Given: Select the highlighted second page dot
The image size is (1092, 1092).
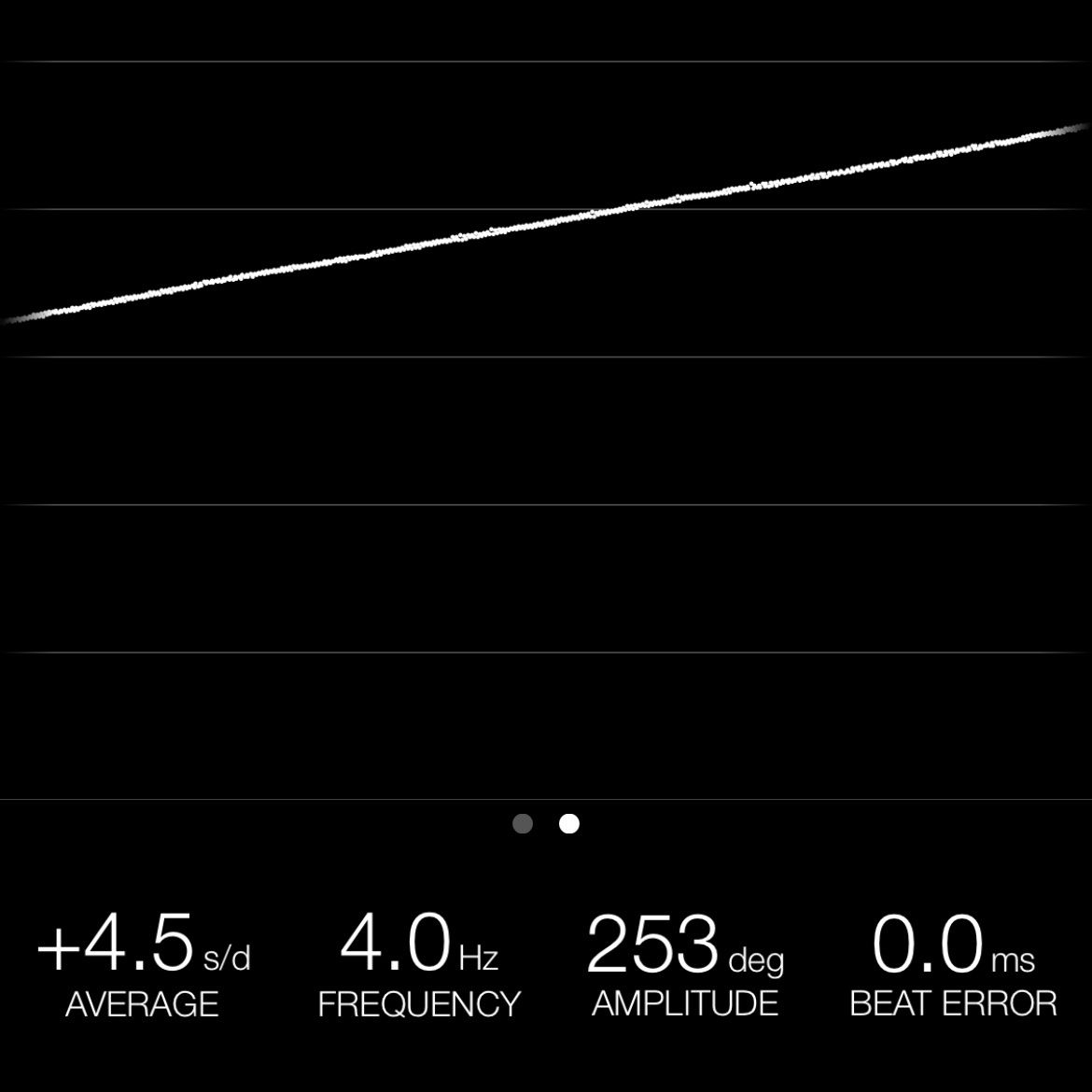Looking at the screenshot, I should pos(569,823).
